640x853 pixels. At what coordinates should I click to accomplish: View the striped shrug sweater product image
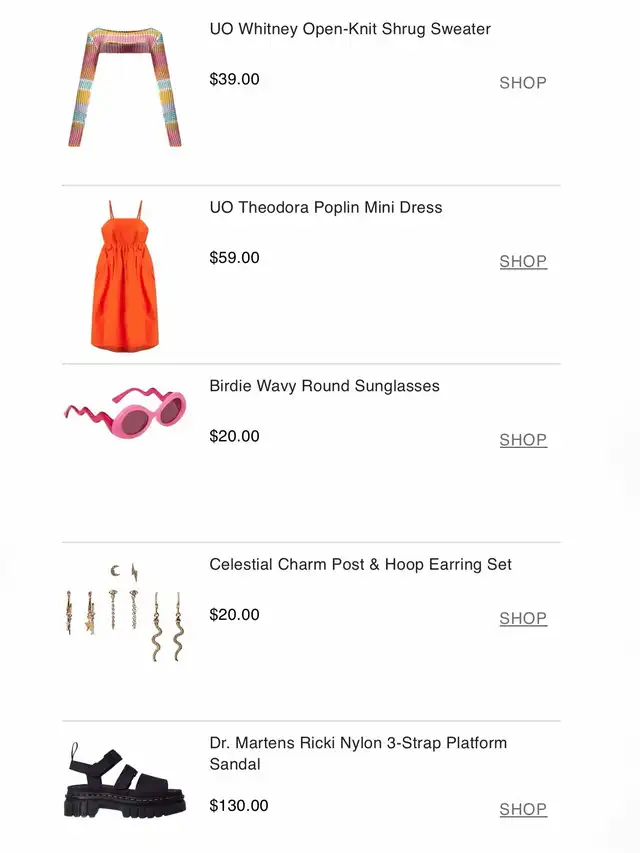coord(125,87)
